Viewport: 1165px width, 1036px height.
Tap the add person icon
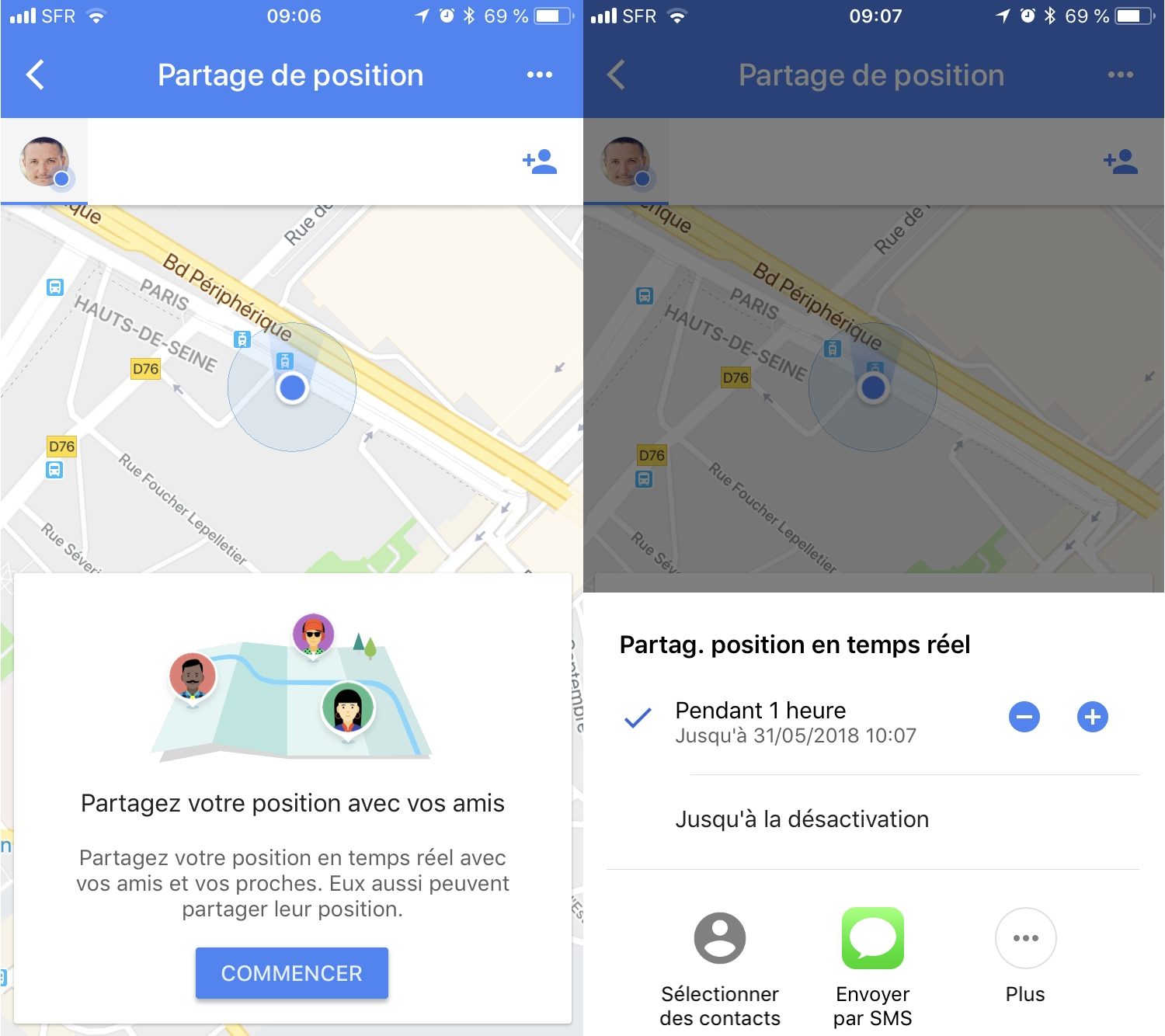540,162
